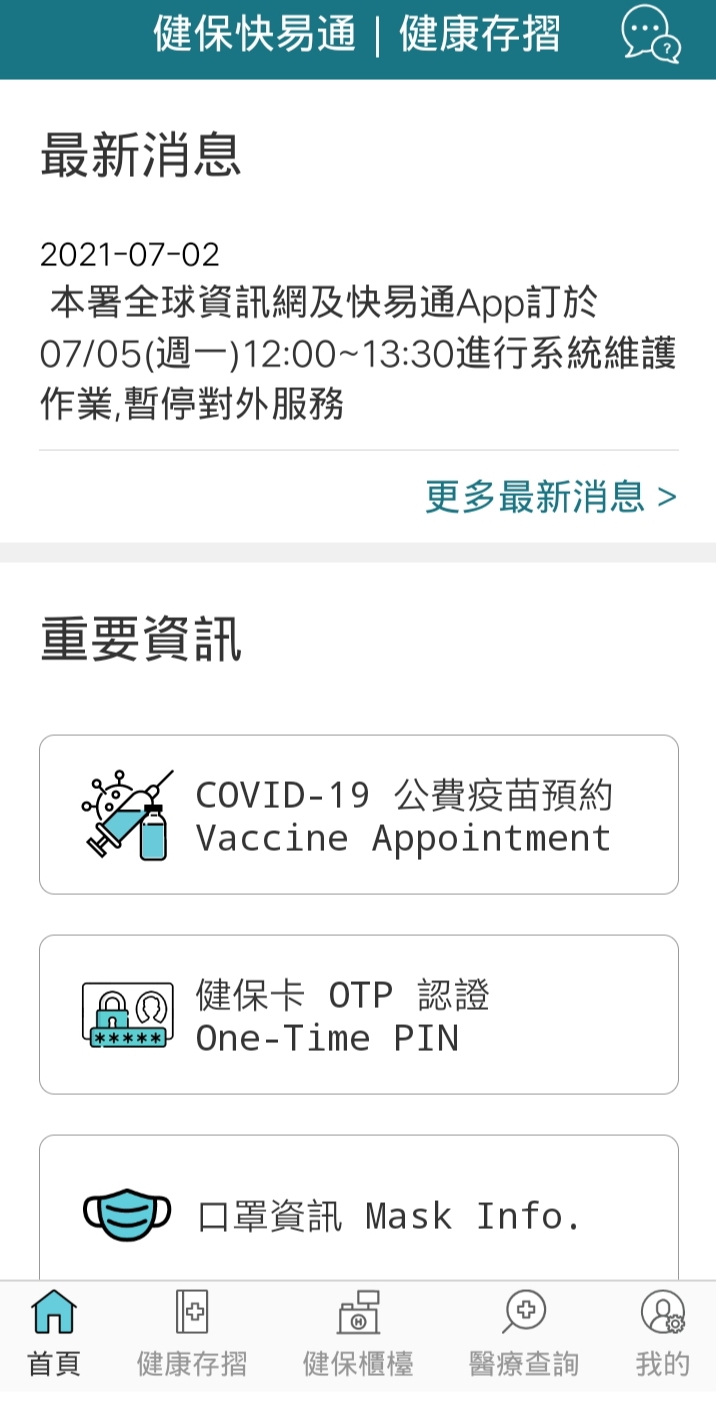Go to the 首頁 tab
The width and height of the screenshot is (716, 1408).
pos(54,1335)
